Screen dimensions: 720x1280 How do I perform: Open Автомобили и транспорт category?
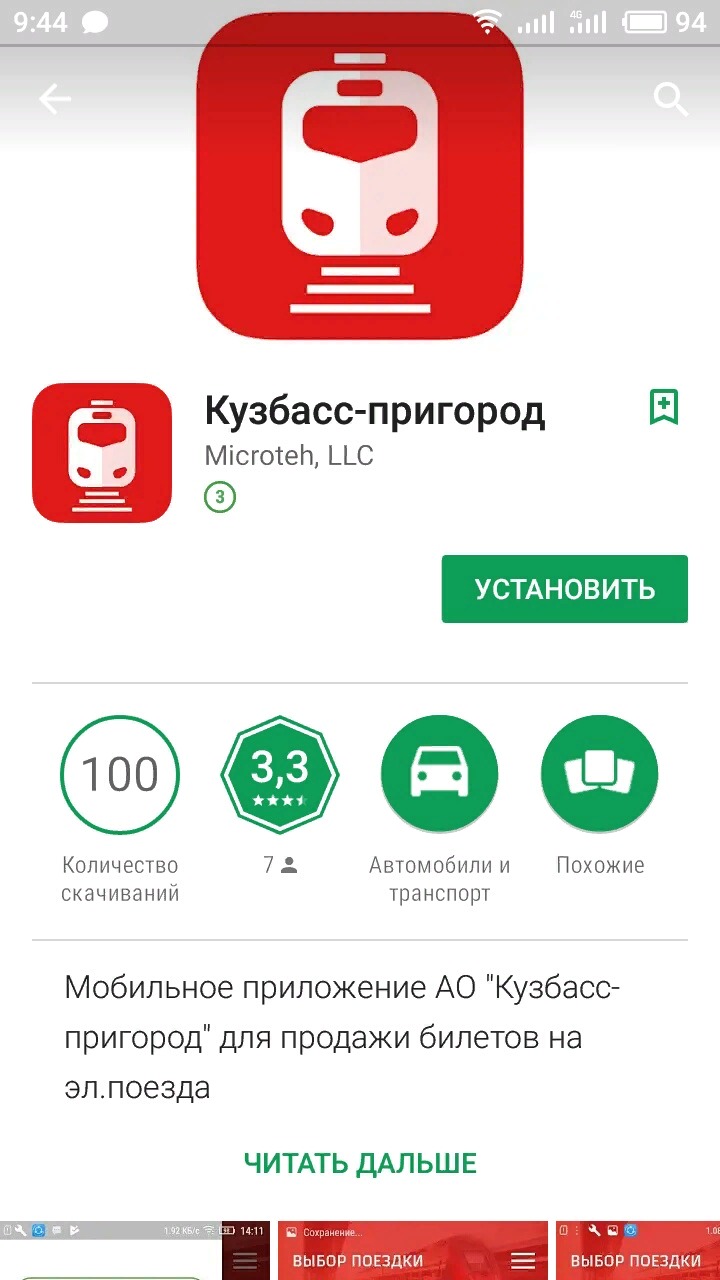click(x=439, y=775)
